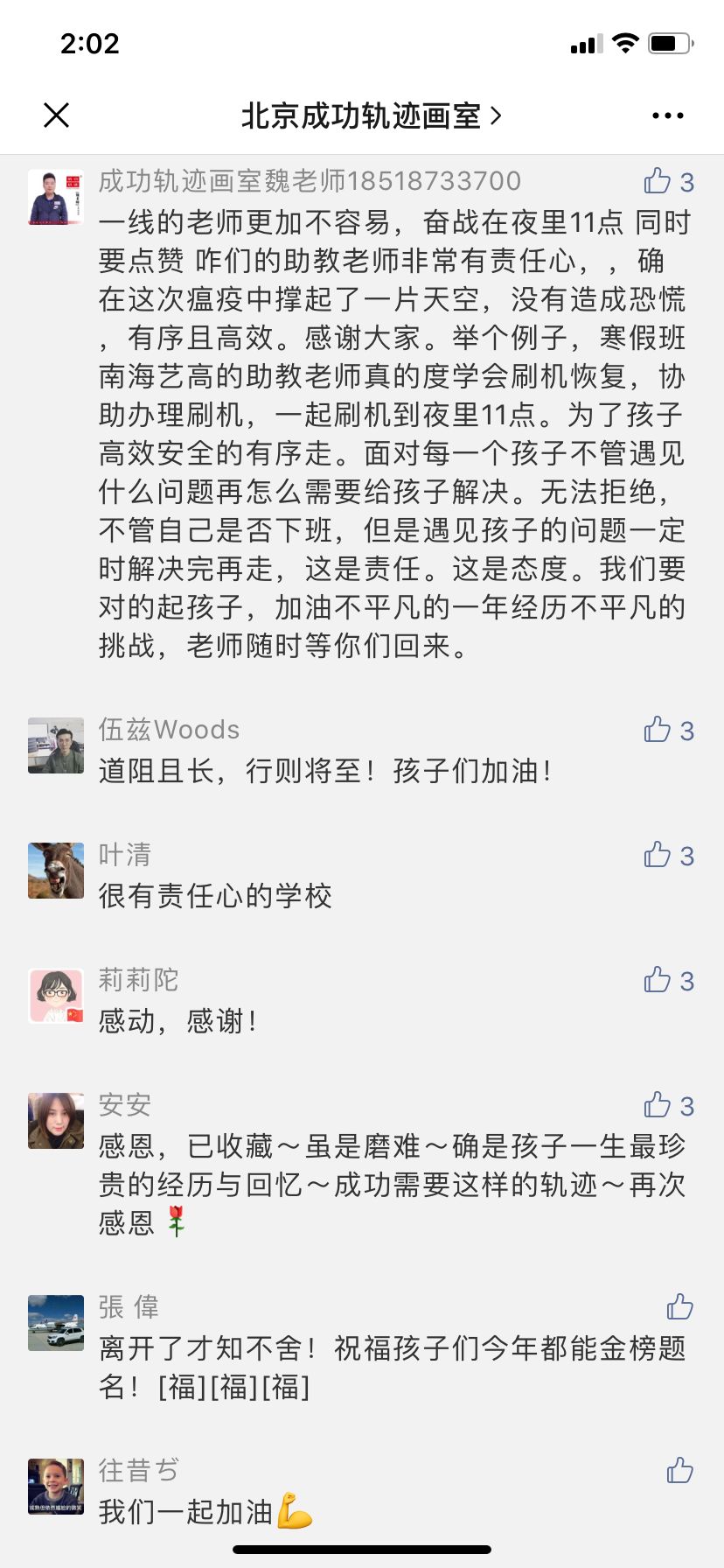The width and height of the screenshot is (724, 1568).
Task: Open the 北京成功轨迹画室 account page
Action: [x=371, y=115]
